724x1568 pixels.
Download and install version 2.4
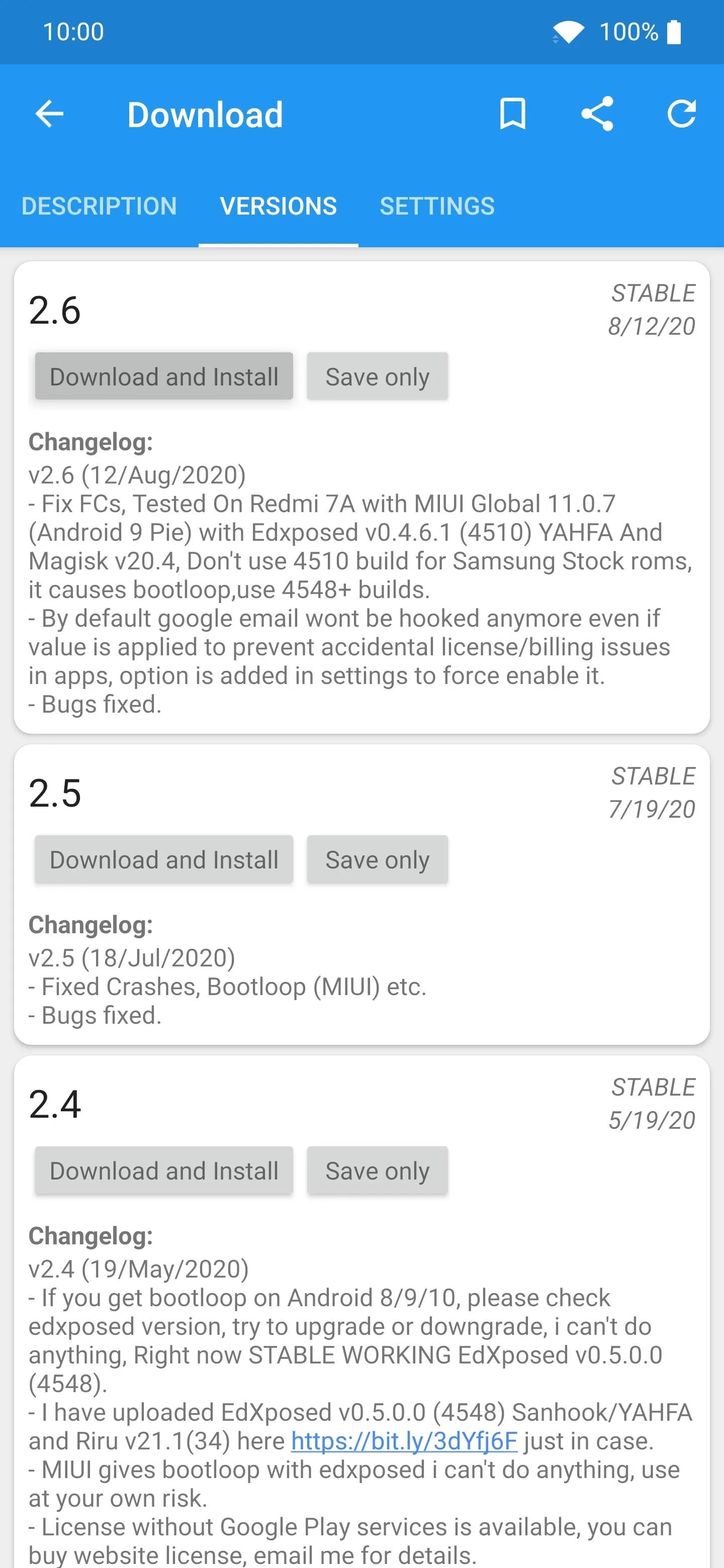pyautogui.click(x=164, y=1170)
